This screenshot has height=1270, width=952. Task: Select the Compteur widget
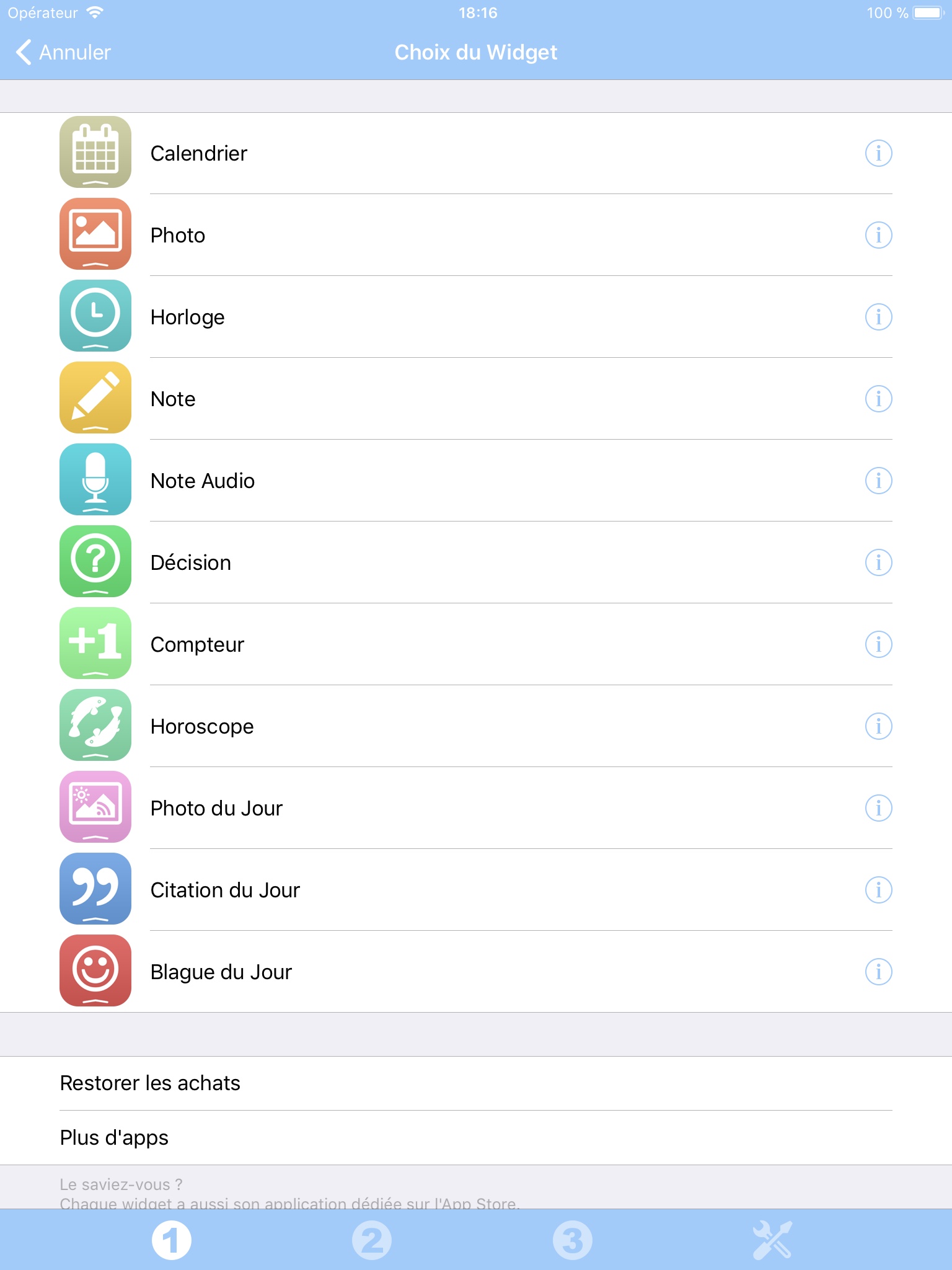(x=197, y=644)
